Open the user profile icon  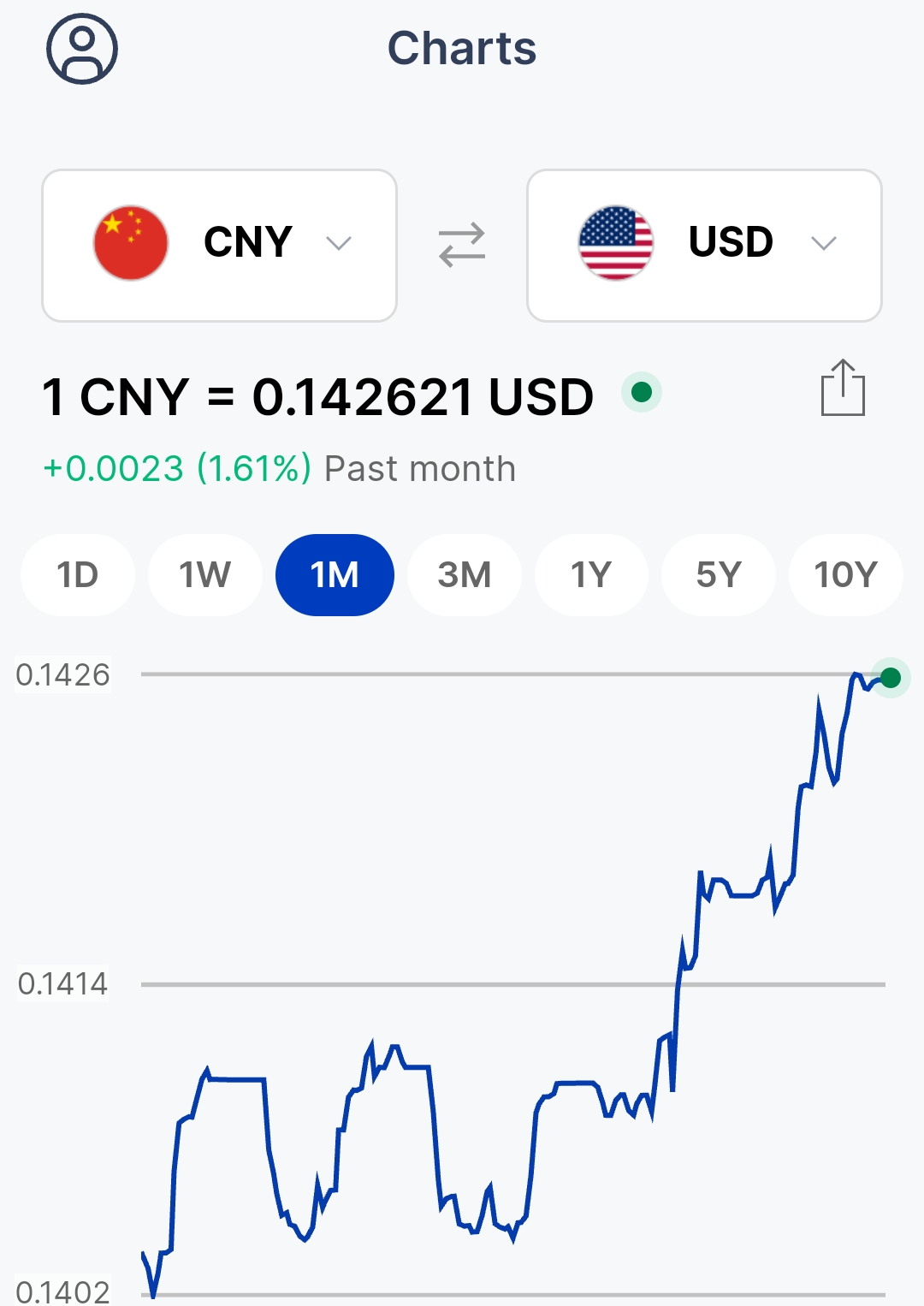pyautogui.click(x=81, y=49)
